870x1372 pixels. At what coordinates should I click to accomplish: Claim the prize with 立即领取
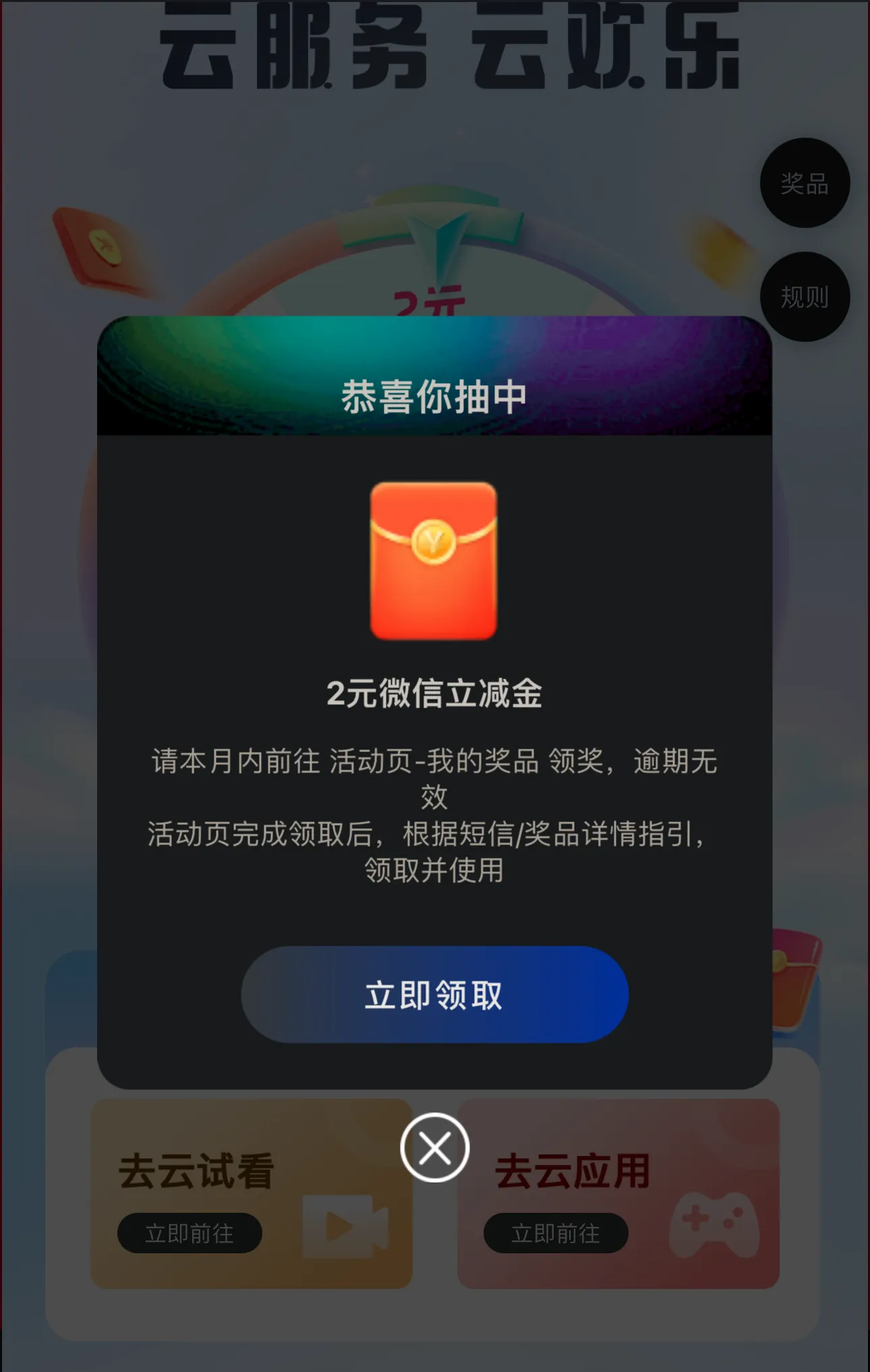click(434, 995)
